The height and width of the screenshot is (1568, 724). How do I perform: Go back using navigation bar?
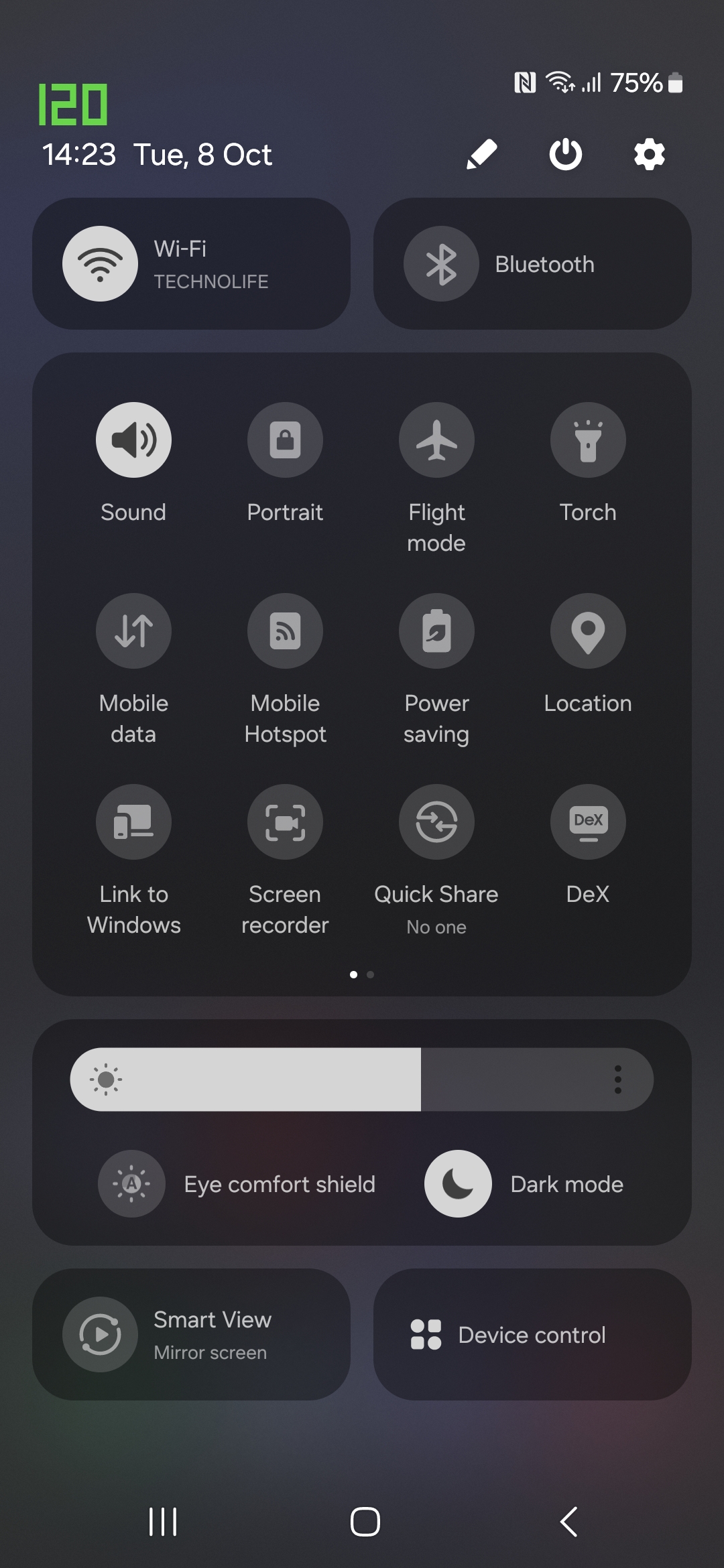pyautogui.click(x=568, y=1521)
